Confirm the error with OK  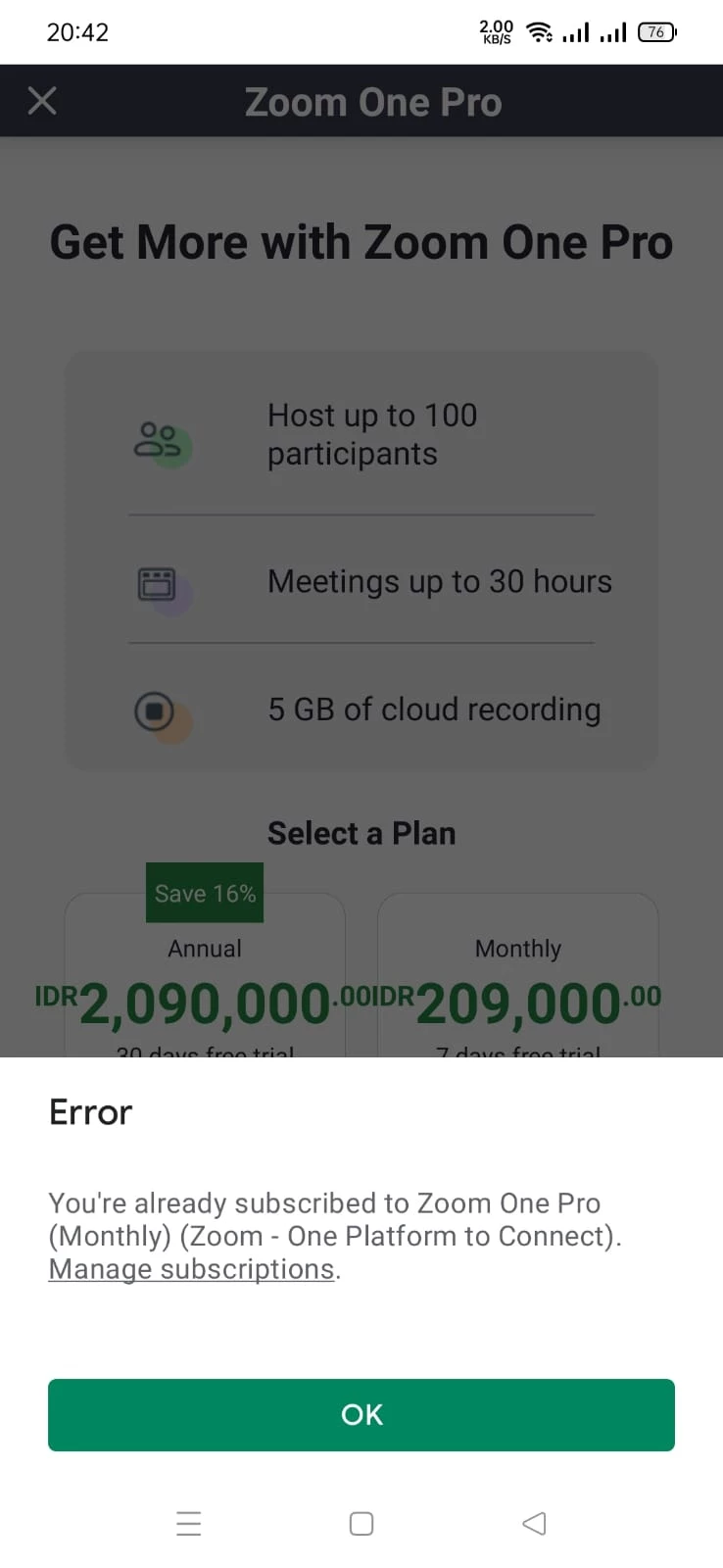point(361,1414)
